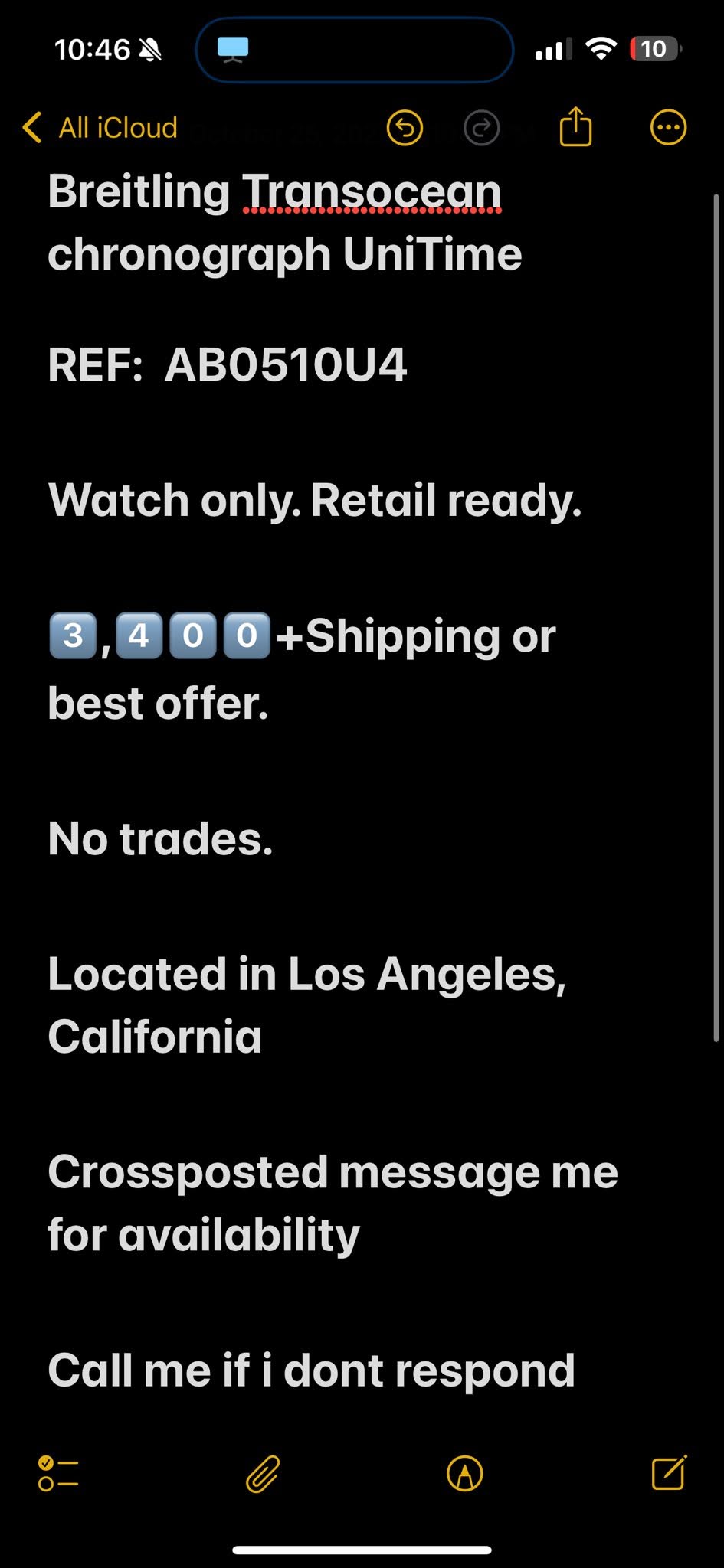Tap the screen mirroring pill in status bar
The height and width of the screenshot is (1568, 724).
pos(354,50)
